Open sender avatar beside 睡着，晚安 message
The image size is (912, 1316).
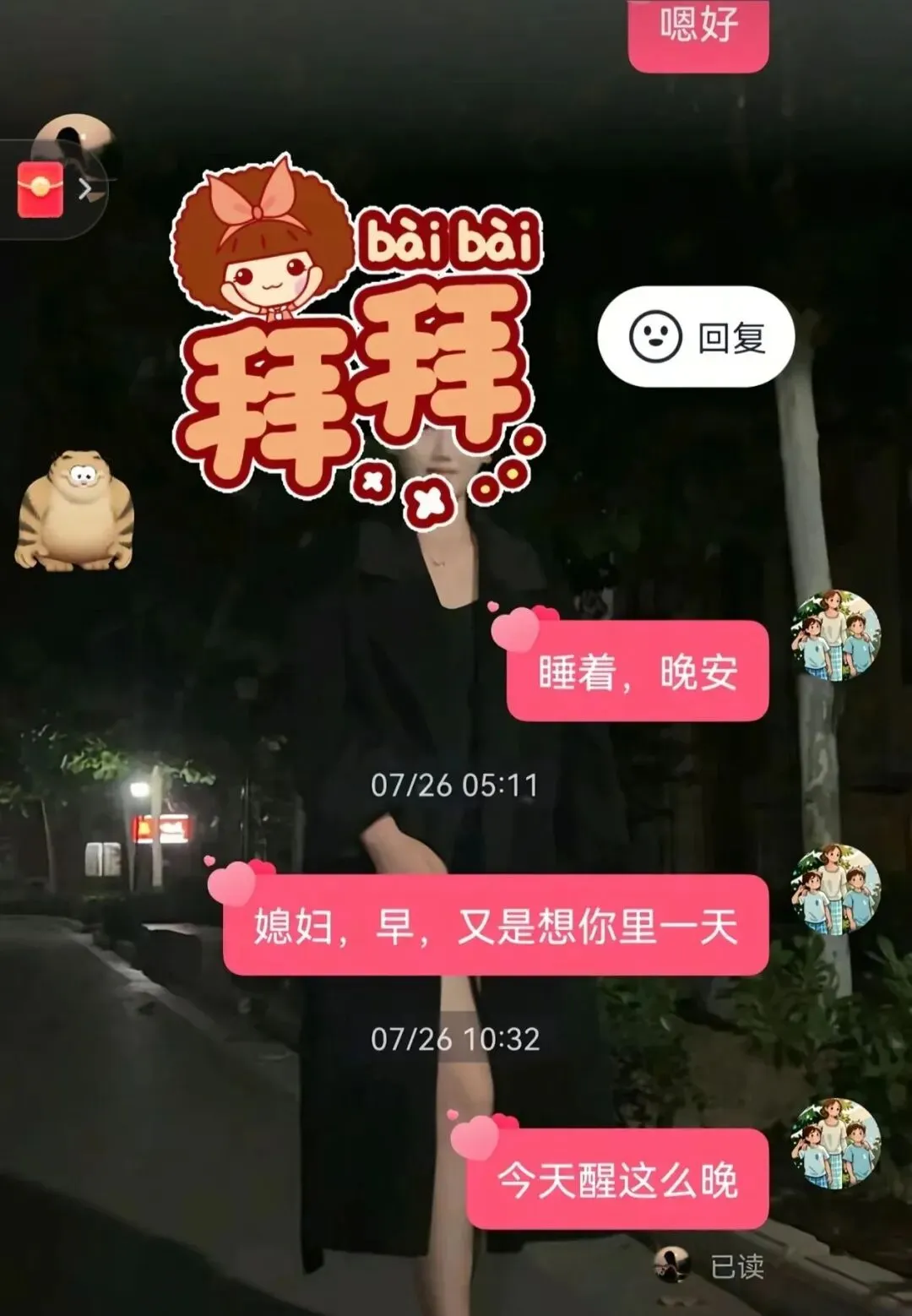(835, 634)
